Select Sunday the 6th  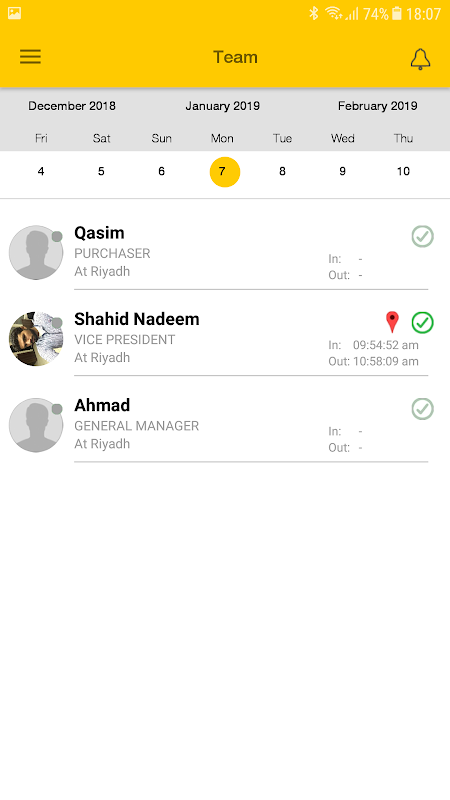(x=161, y=171)
